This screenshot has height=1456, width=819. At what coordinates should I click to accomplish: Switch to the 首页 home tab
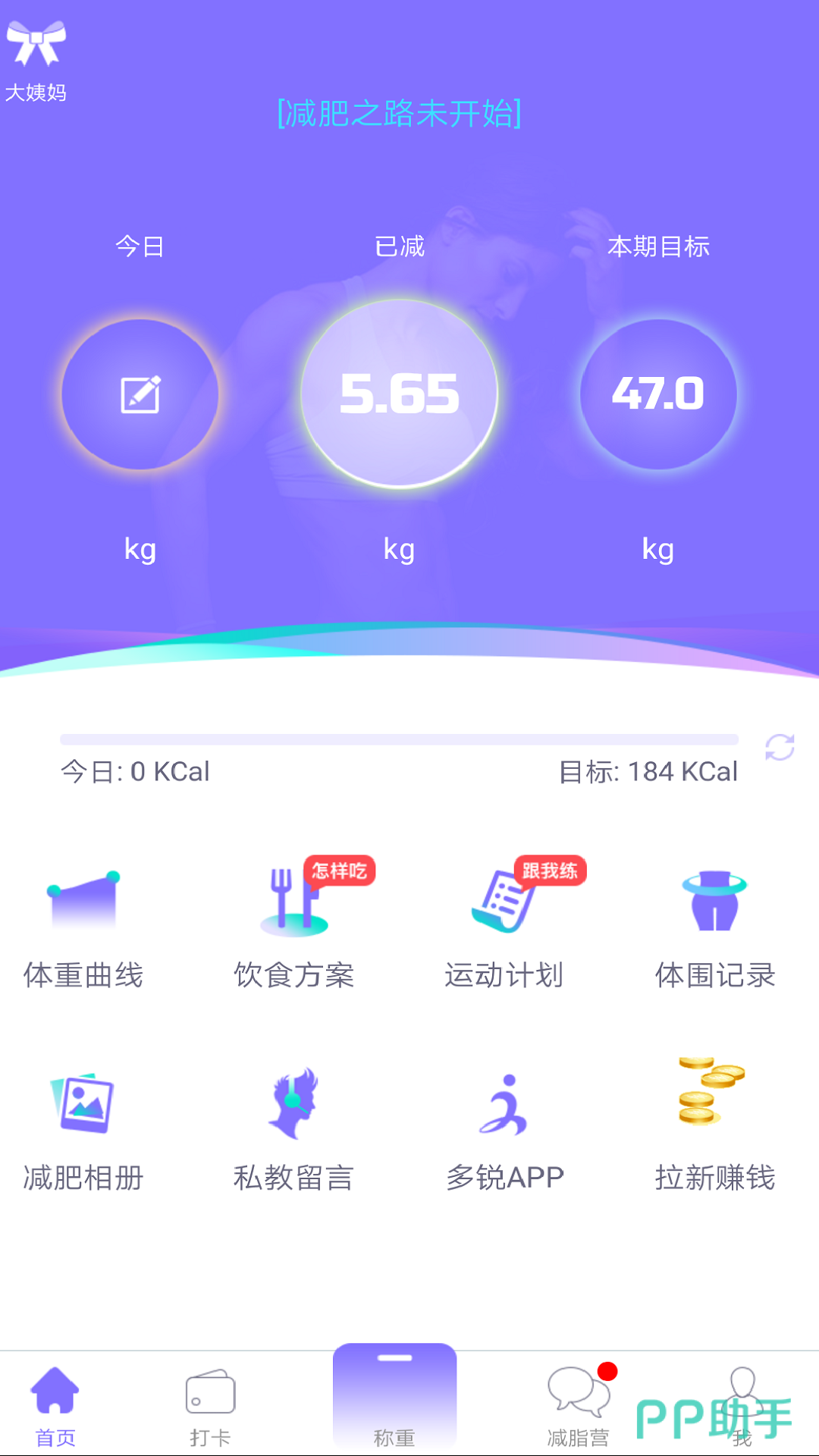(55, 1404)
